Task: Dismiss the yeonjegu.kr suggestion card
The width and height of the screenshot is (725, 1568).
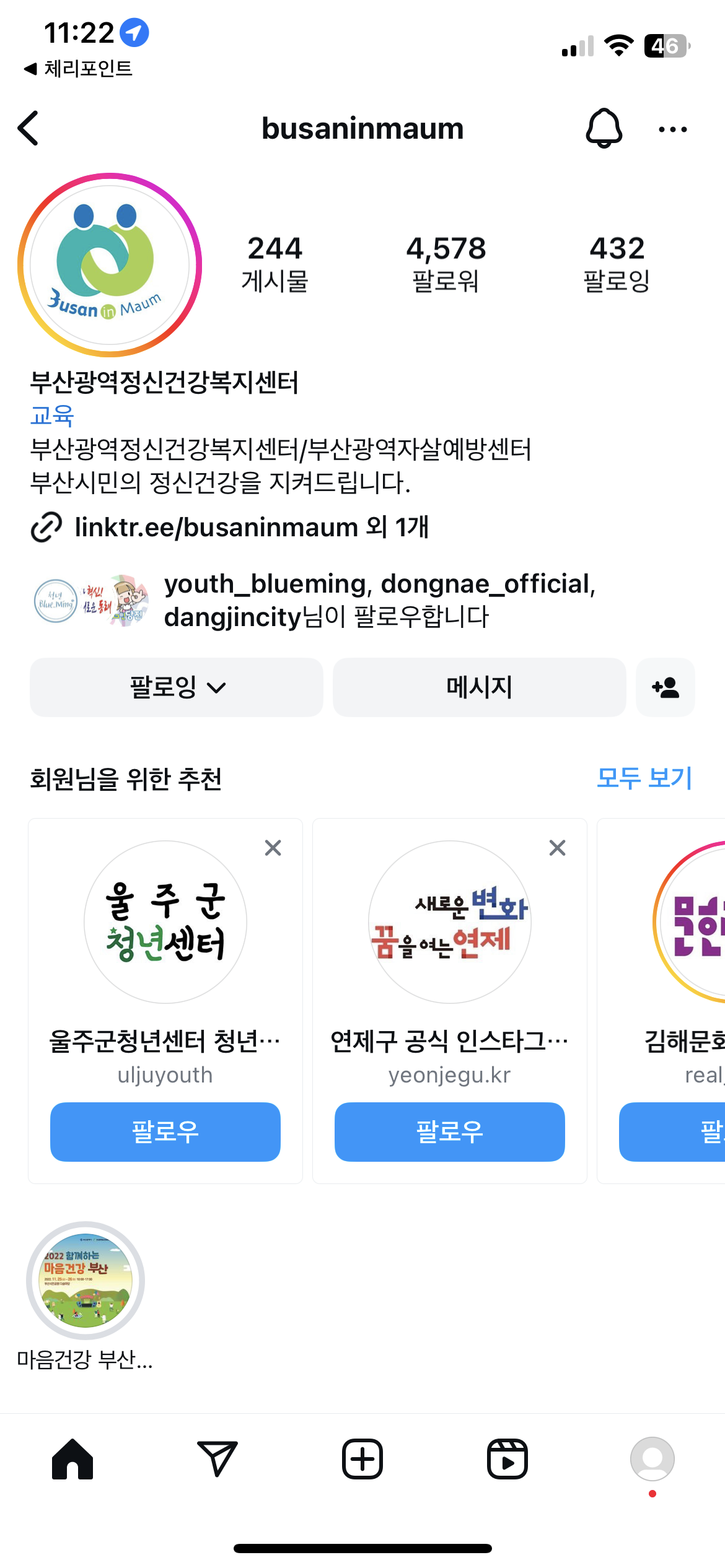Action: [557, 848]
